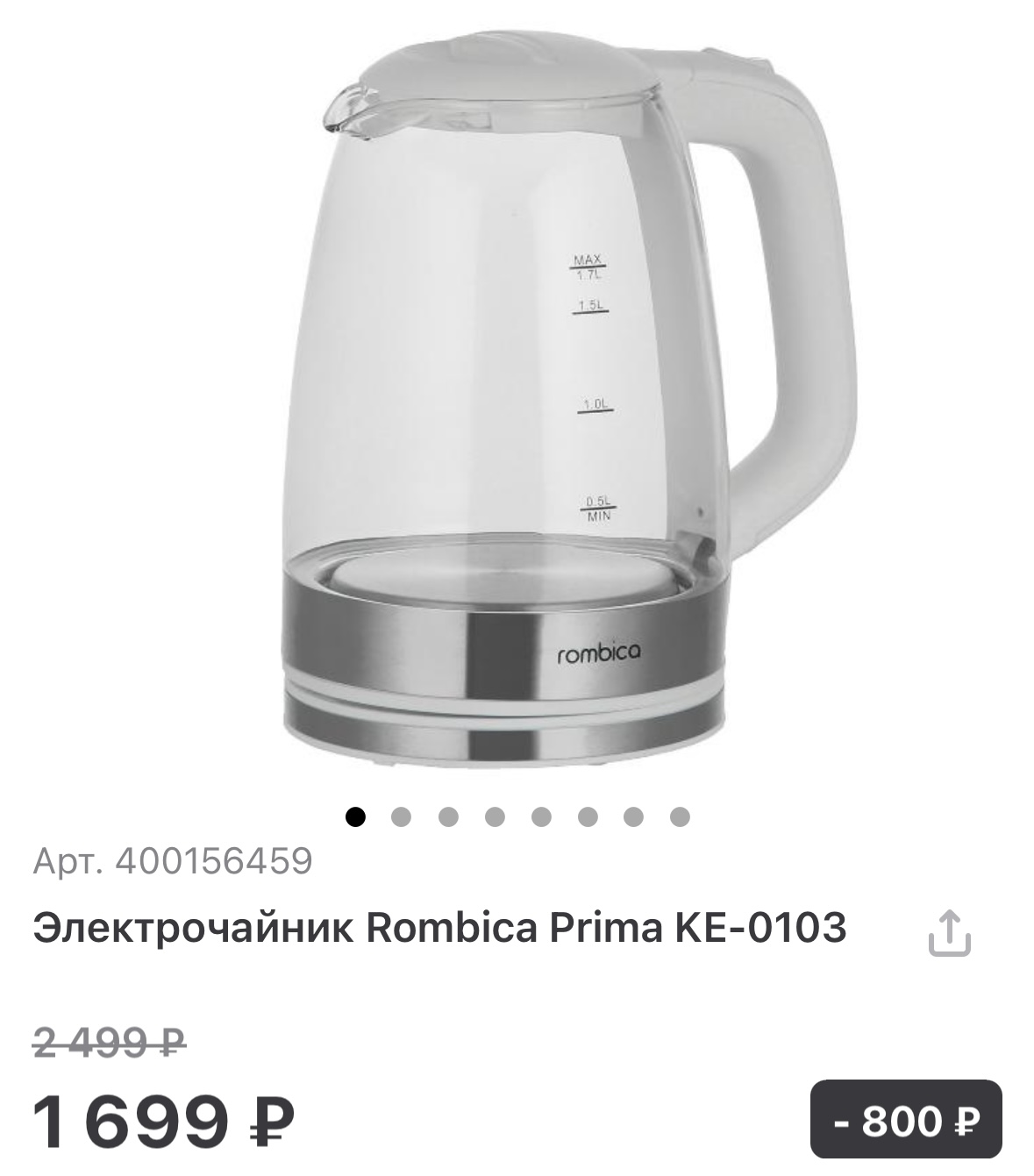The width and height of the screenshot is (1034, 1176).
Task: Tap the kettle product photo to enlarge
Action: click(517, 395)
